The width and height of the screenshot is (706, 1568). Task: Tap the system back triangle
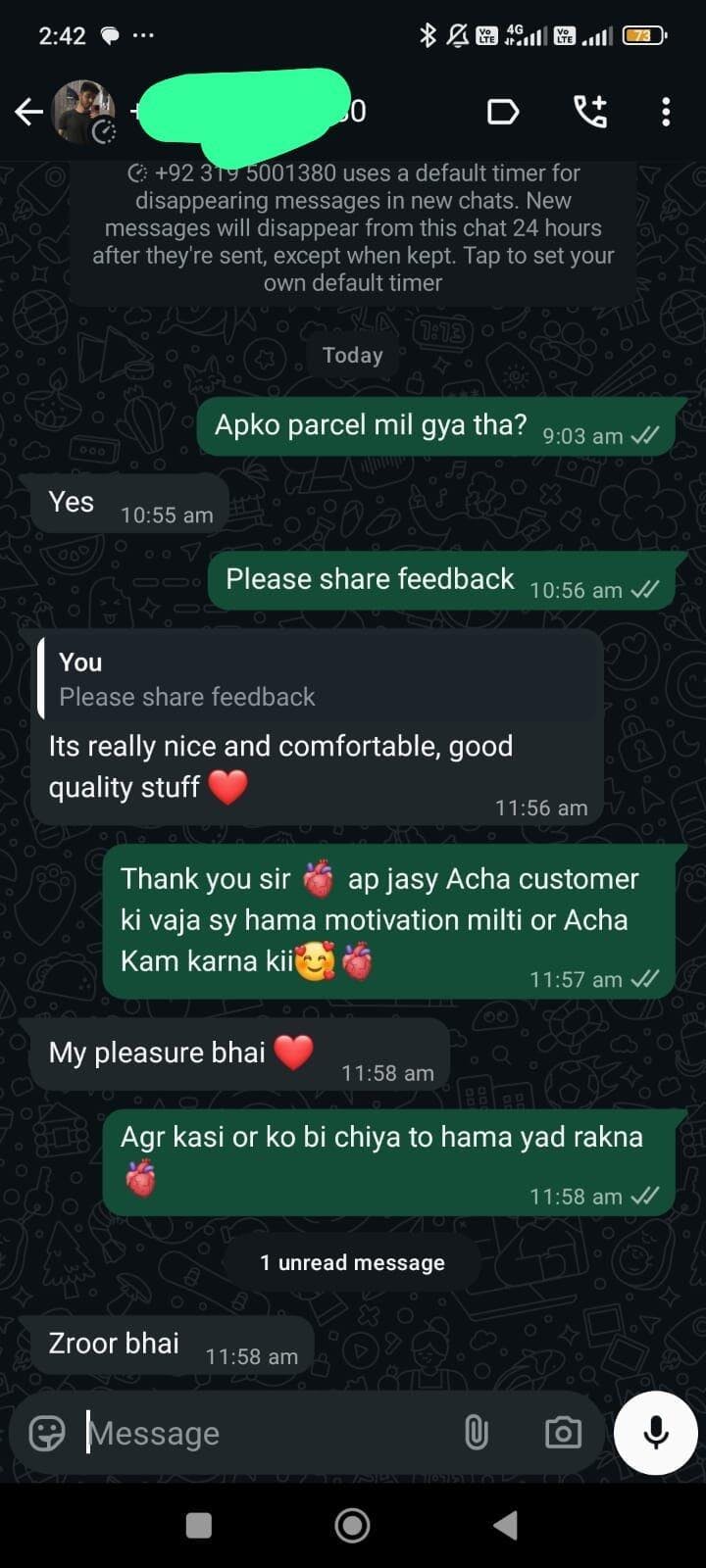pyautogui.click(x=505, y=1525)
